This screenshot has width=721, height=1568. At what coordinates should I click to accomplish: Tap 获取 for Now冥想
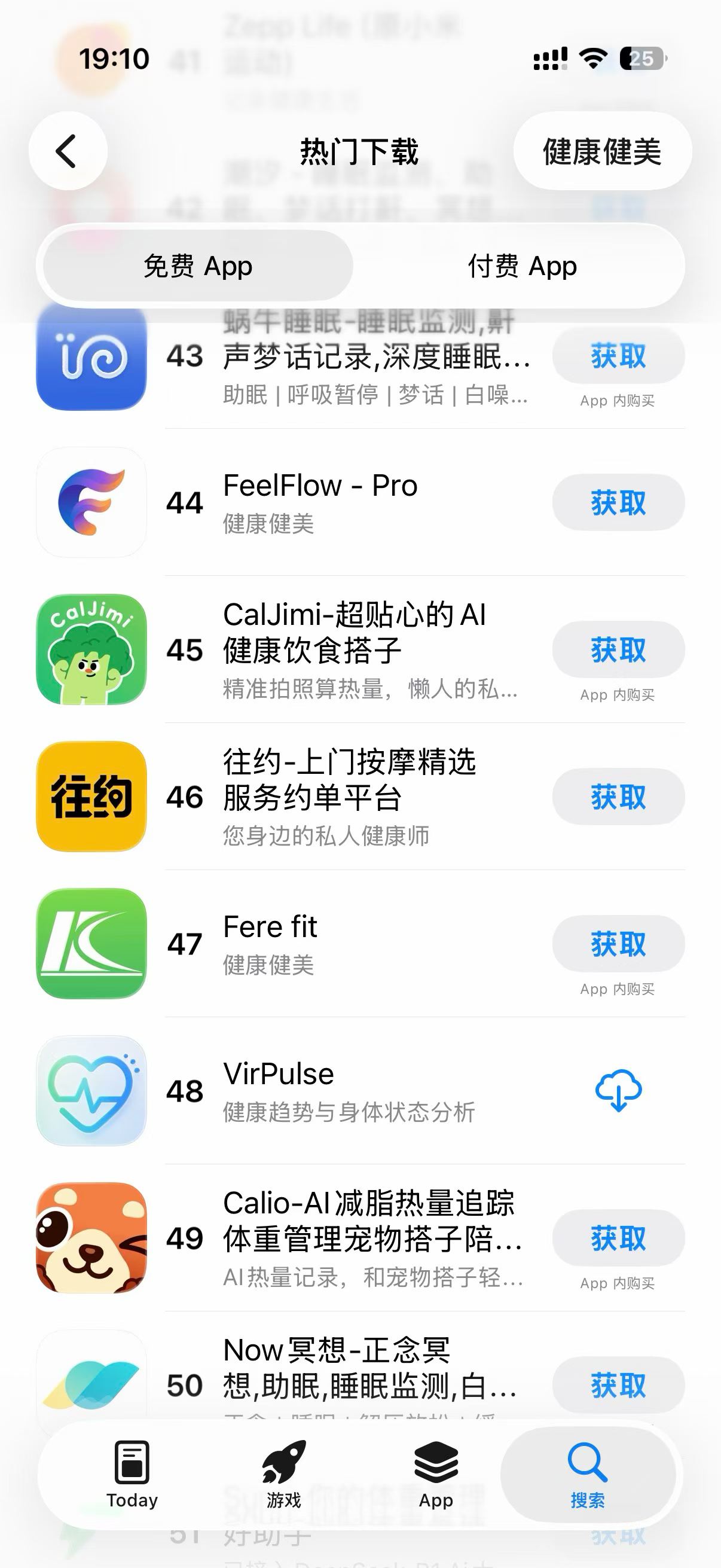click(618, 1386)
